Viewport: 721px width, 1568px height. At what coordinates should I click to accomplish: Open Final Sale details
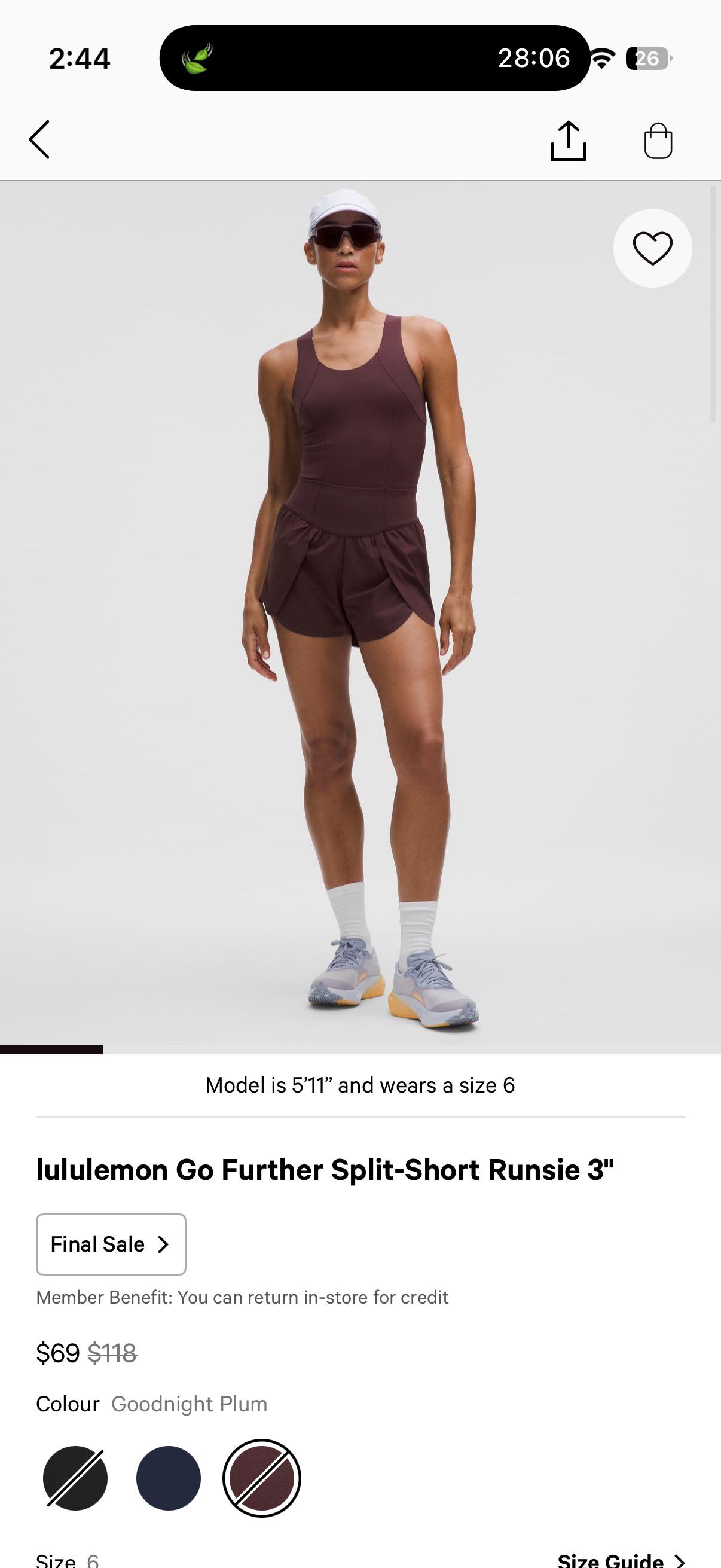coord(111,1244)
